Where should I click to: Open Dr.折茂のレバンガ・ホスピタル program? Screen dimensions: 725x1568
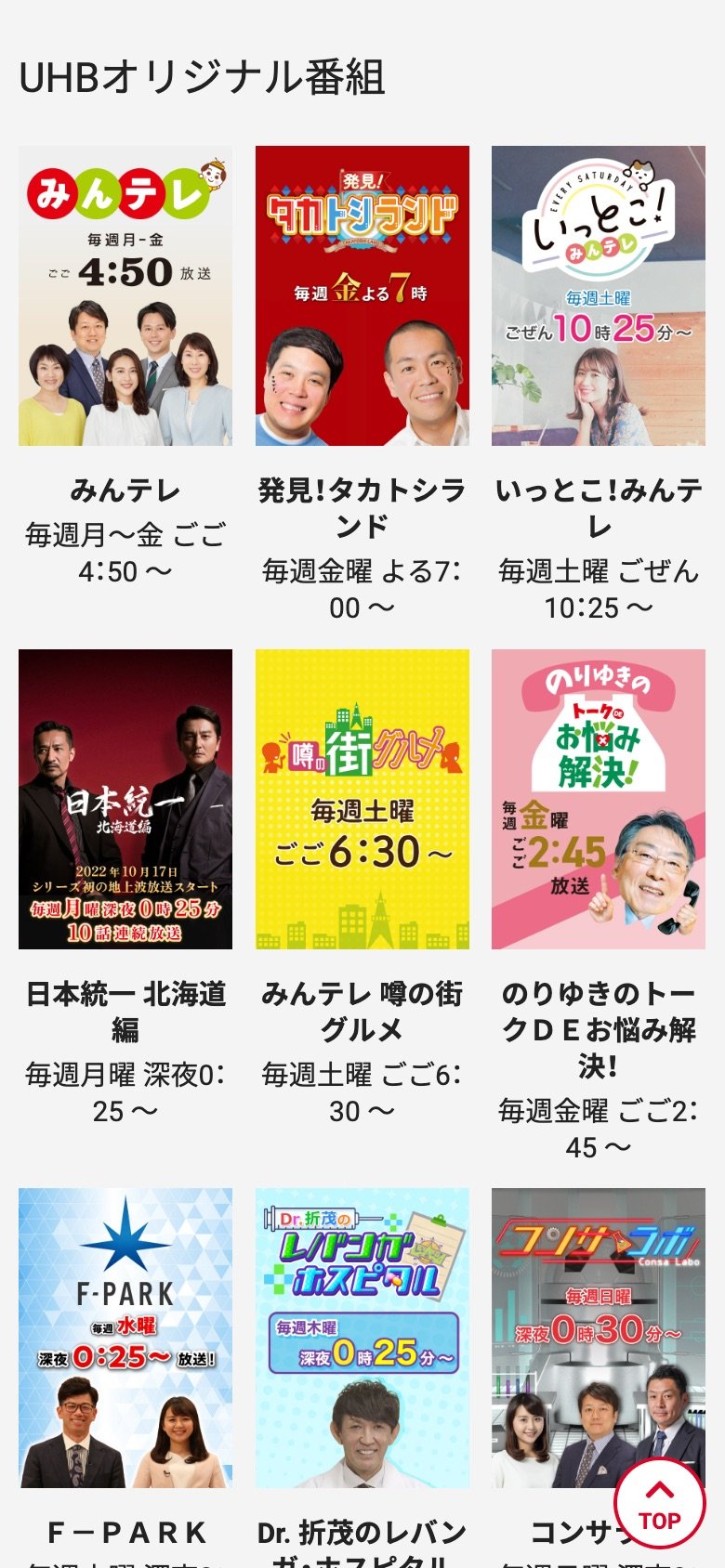point(362,1338)
